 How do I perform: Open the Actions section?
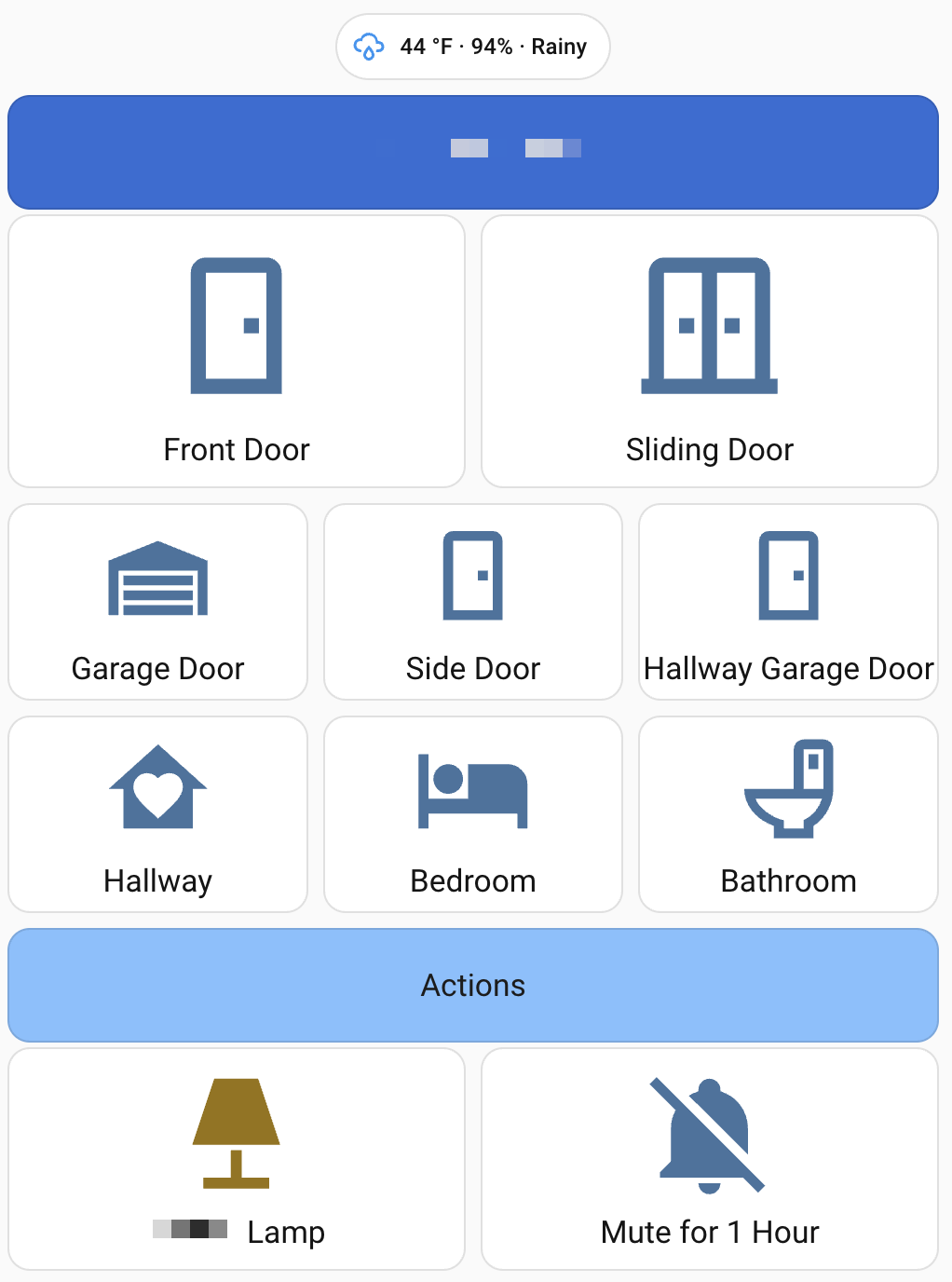click(472, 985)
